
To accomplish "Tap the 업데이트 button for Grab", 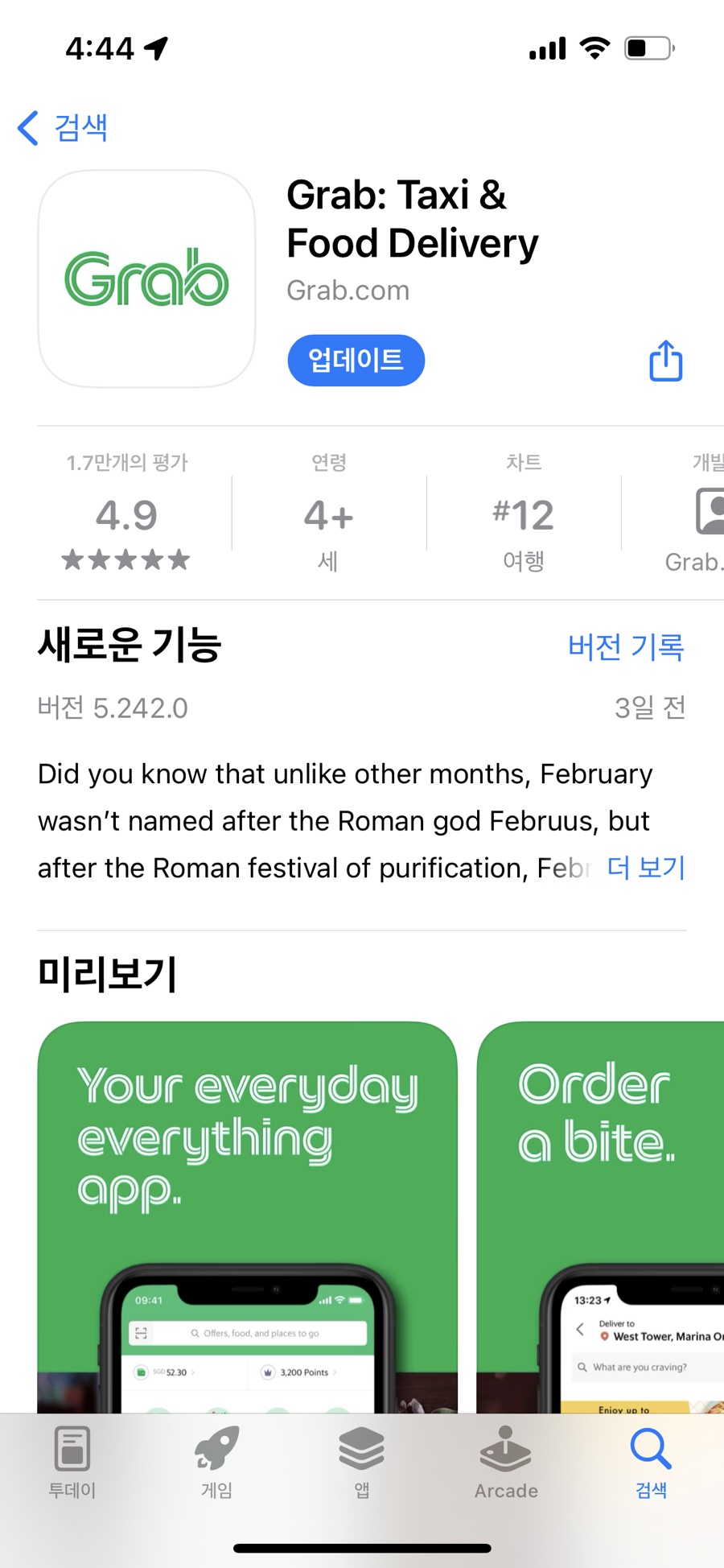I will 356,360.
